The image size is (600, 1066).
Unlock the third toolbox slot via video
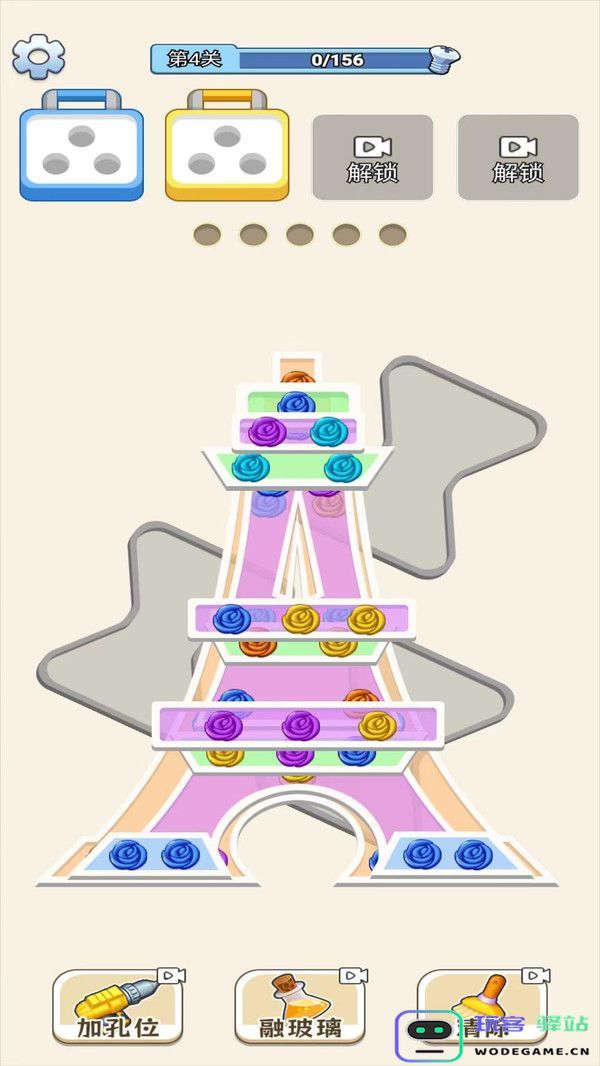372,158
